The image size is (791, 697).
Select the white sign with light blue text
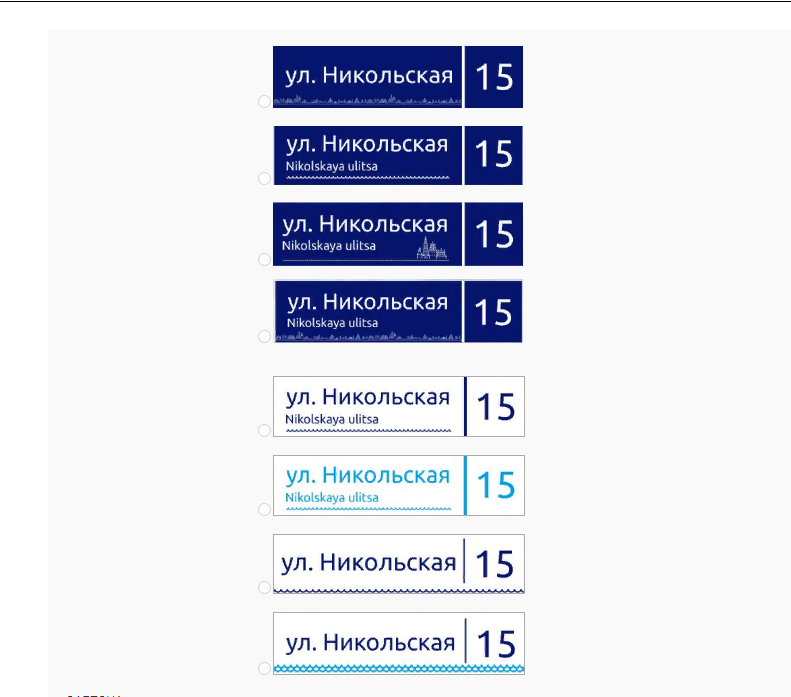[x=264, y=509]
